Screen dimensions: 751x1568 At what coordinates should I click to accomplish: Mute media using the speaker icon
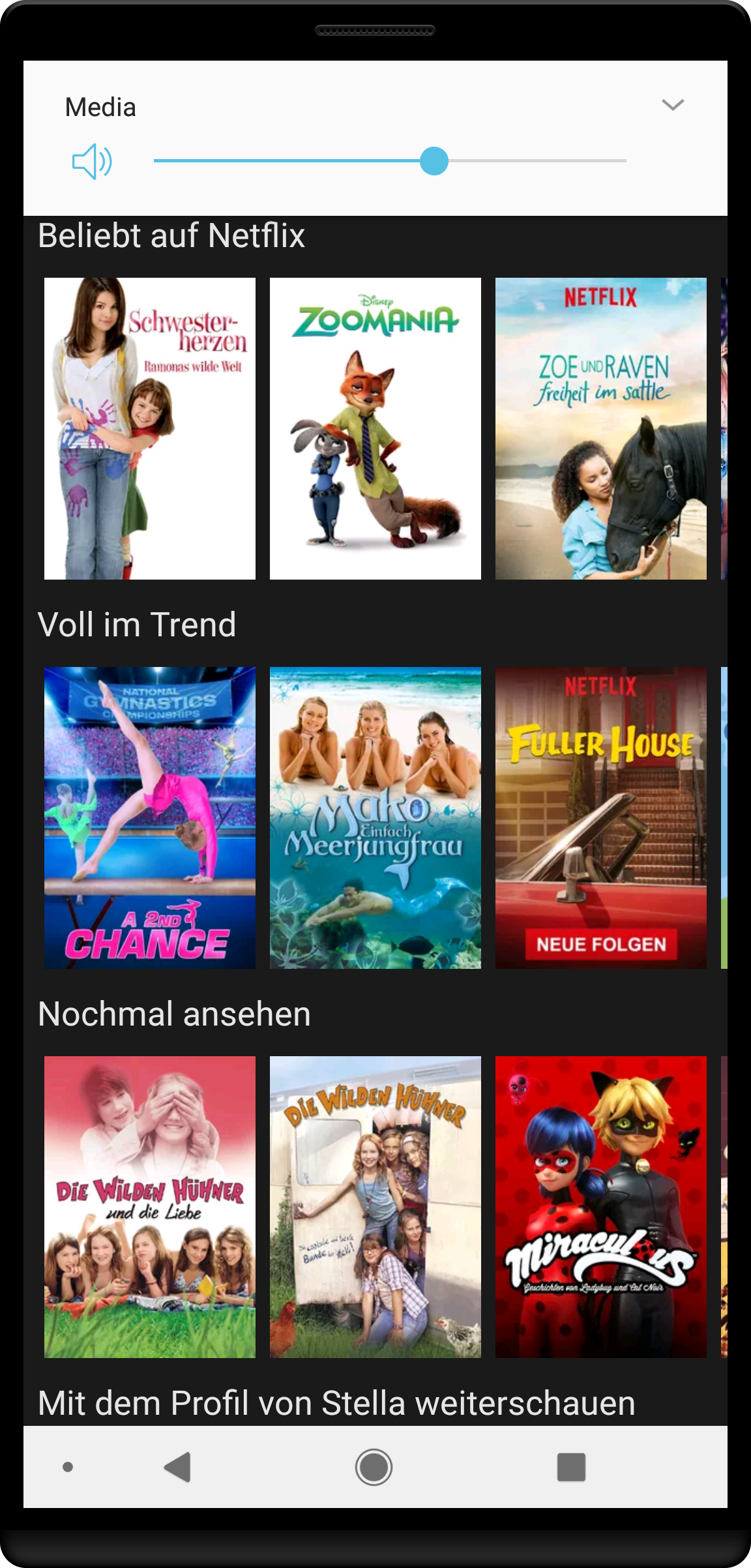[92, 161]
